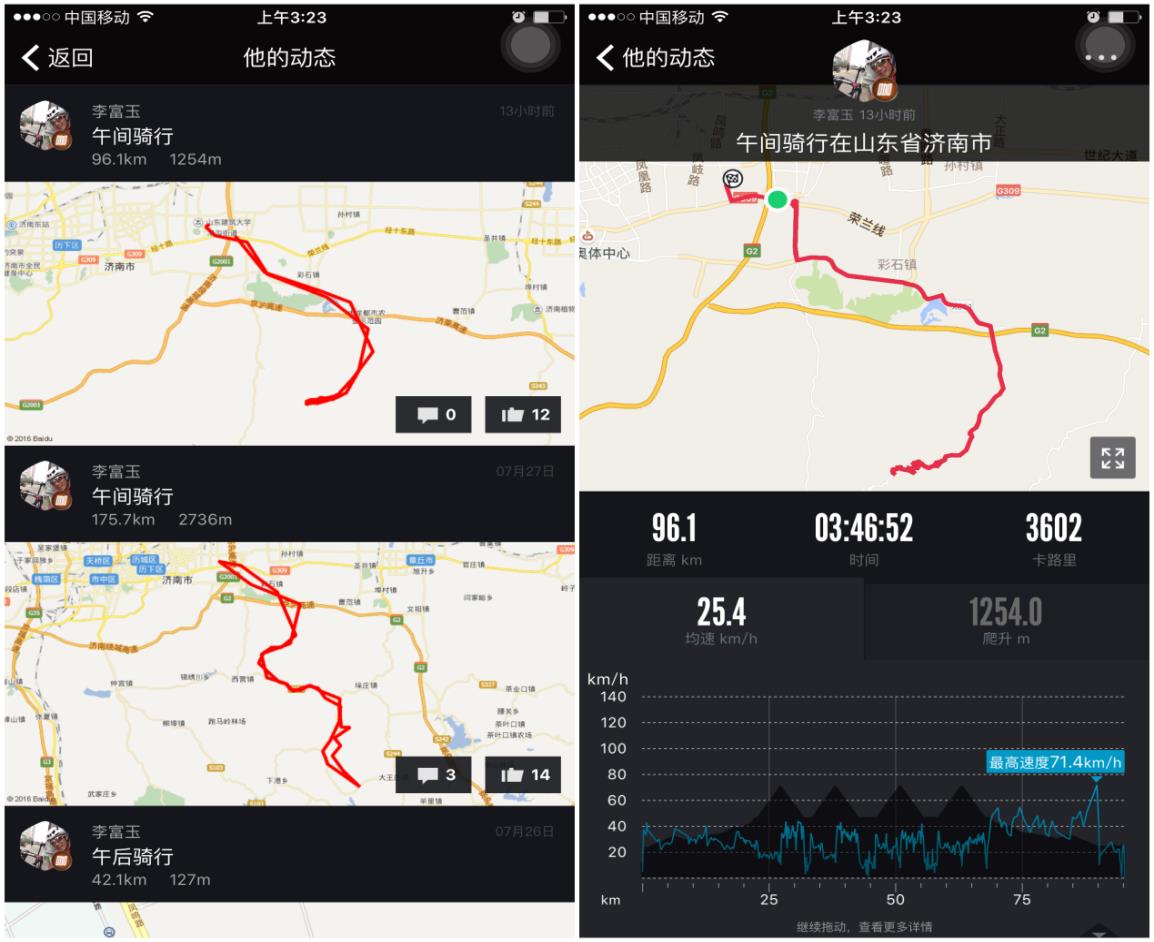Tap the 返回 back arrow
This screenshot has height=942, width=1154.
pyautogui.click(x=55, y=58)
